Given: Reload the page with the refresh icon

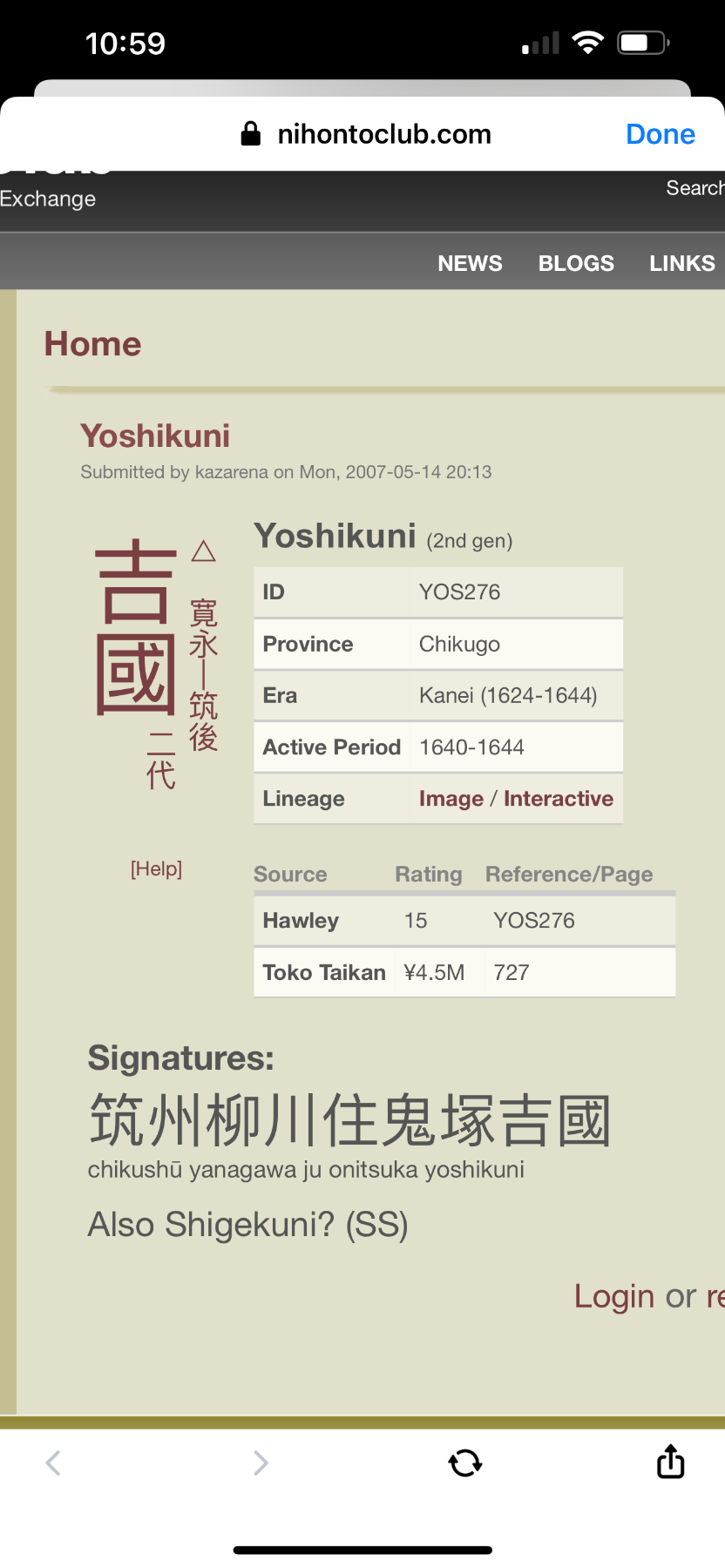Looking at the screenshot, I should coord(465,1463).
